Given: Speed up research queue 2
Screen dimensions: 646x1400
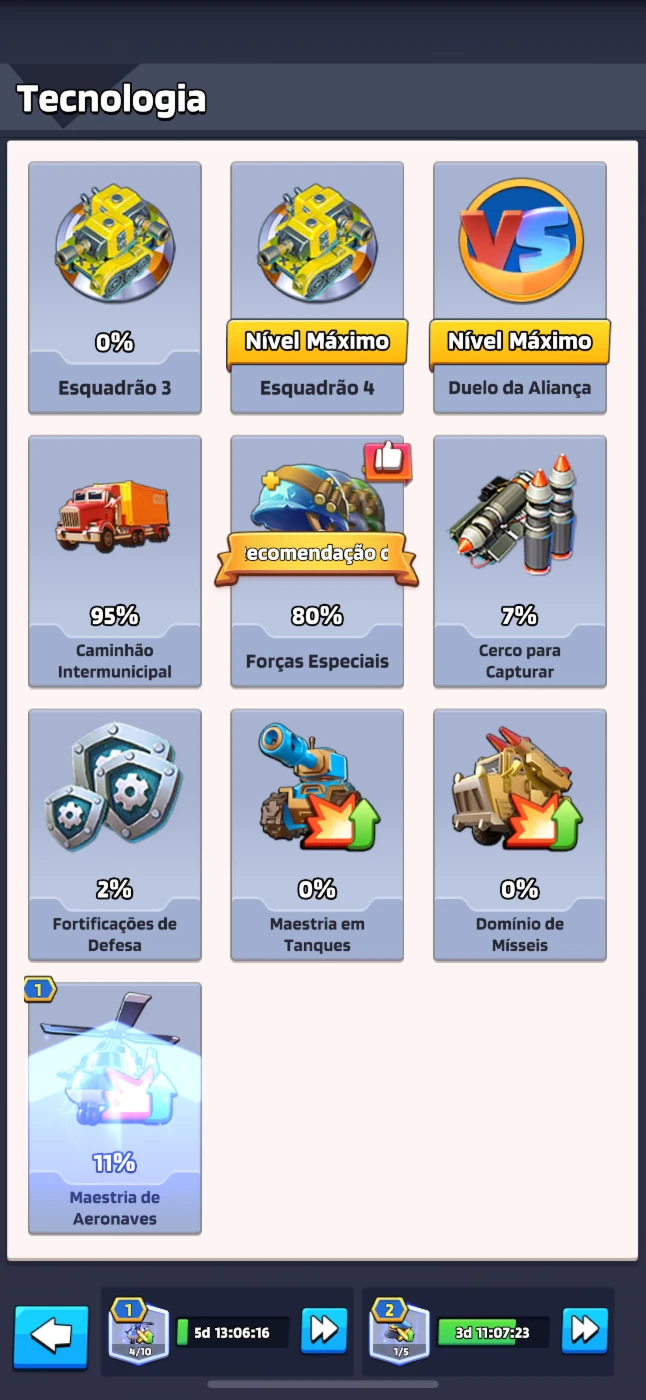Looking at the screenshot, I should click(585, 1330).
